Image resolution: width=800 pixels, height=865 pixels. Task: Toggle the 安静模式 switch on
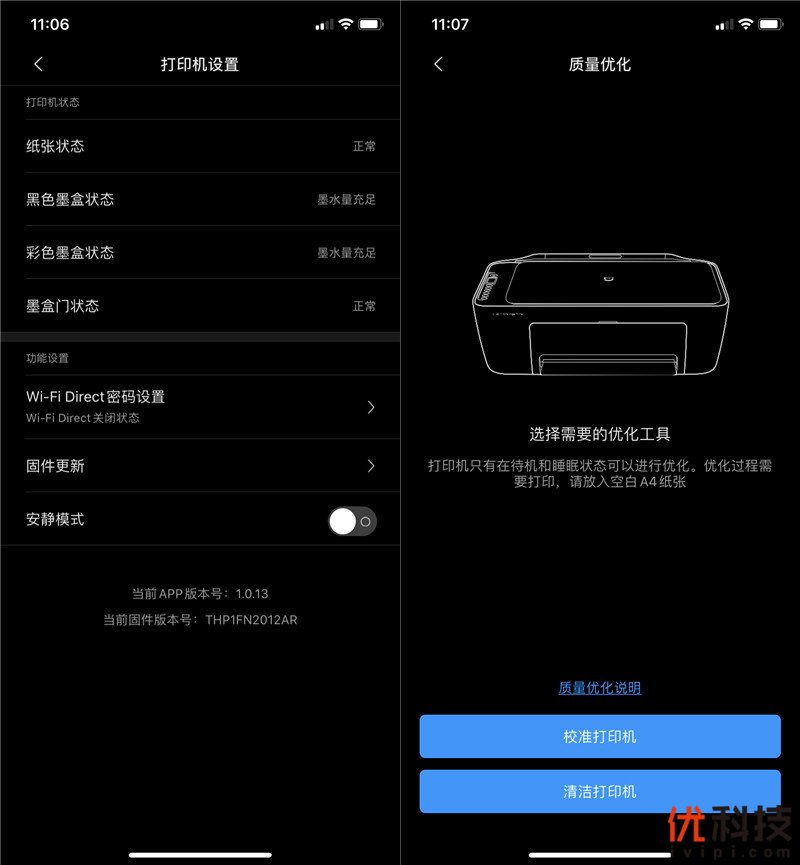[351, 519]
